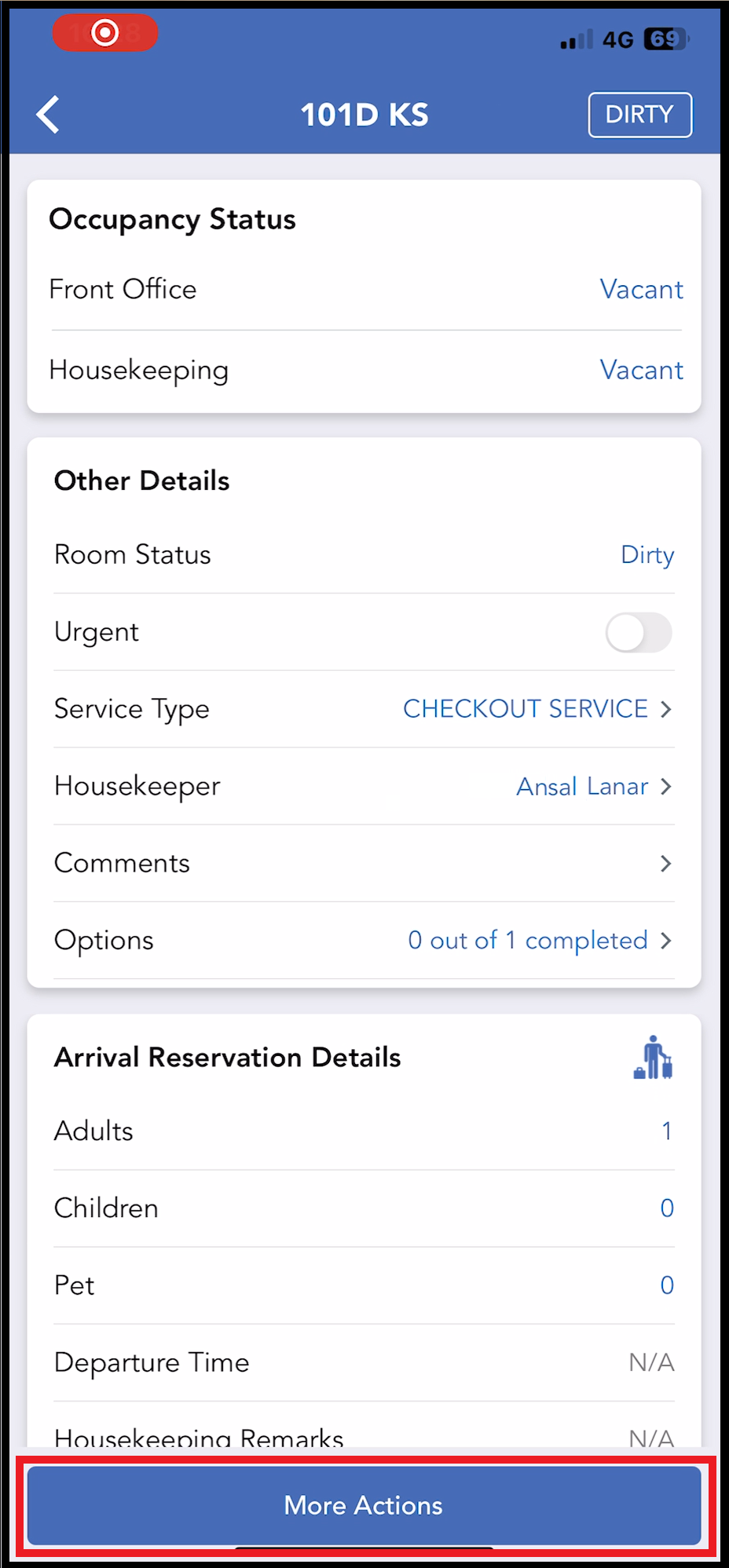Tap the Children count value 0

pos(667,1208)
